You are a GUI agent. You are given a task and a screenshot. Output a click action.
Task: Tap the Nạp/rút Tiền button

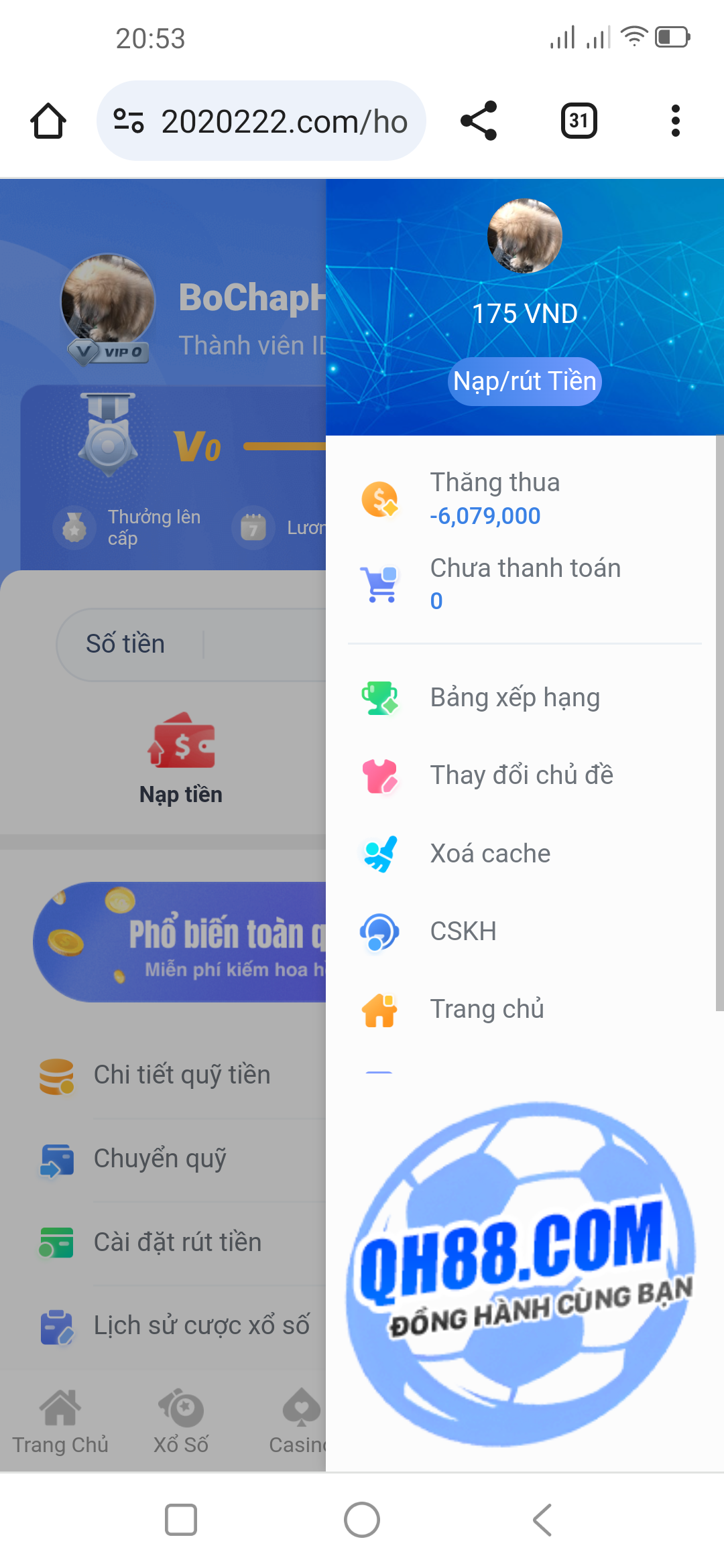click(x=524, y=381)
